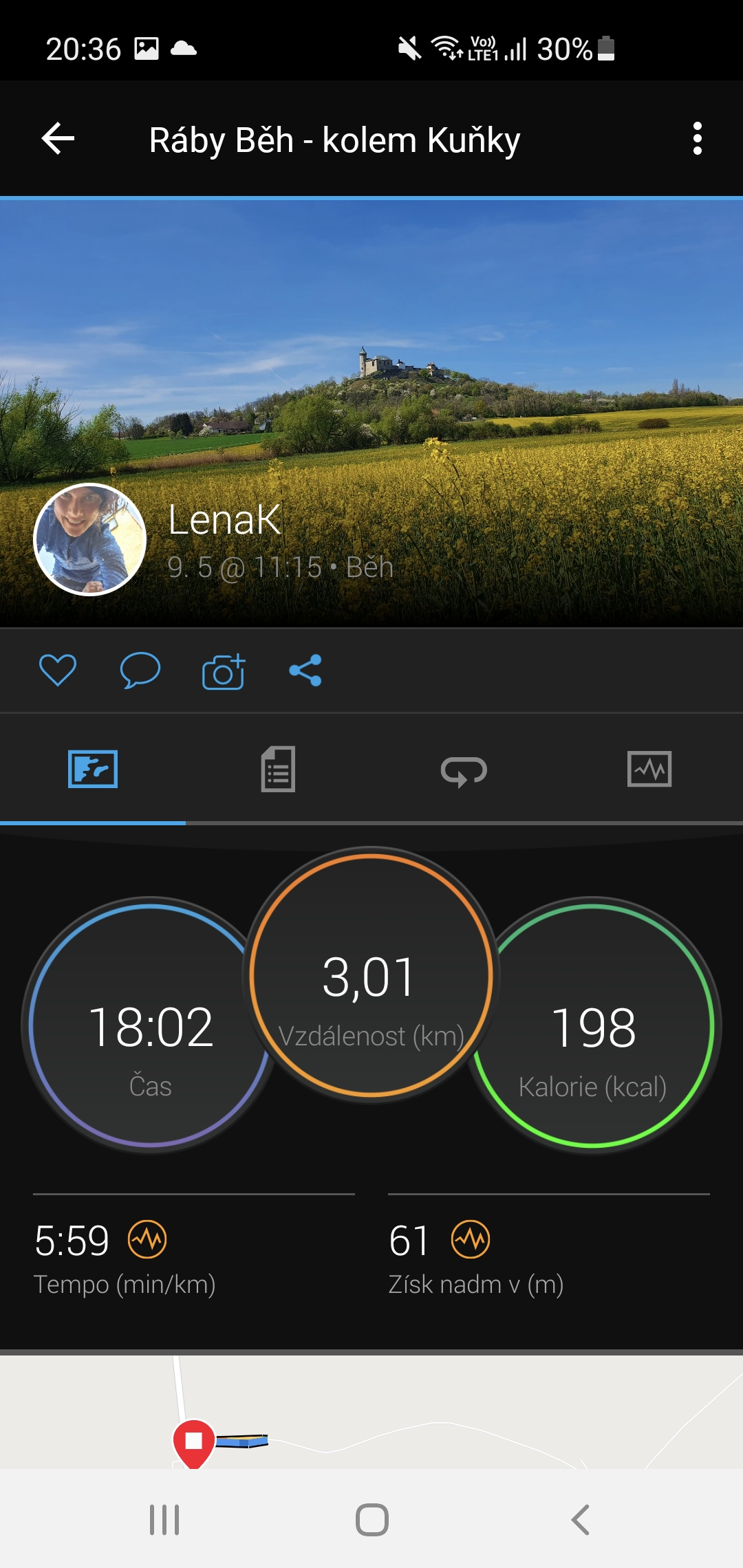Open the recent apps view
This screenshot has height=1568, width=743.
pos(164,1520)
